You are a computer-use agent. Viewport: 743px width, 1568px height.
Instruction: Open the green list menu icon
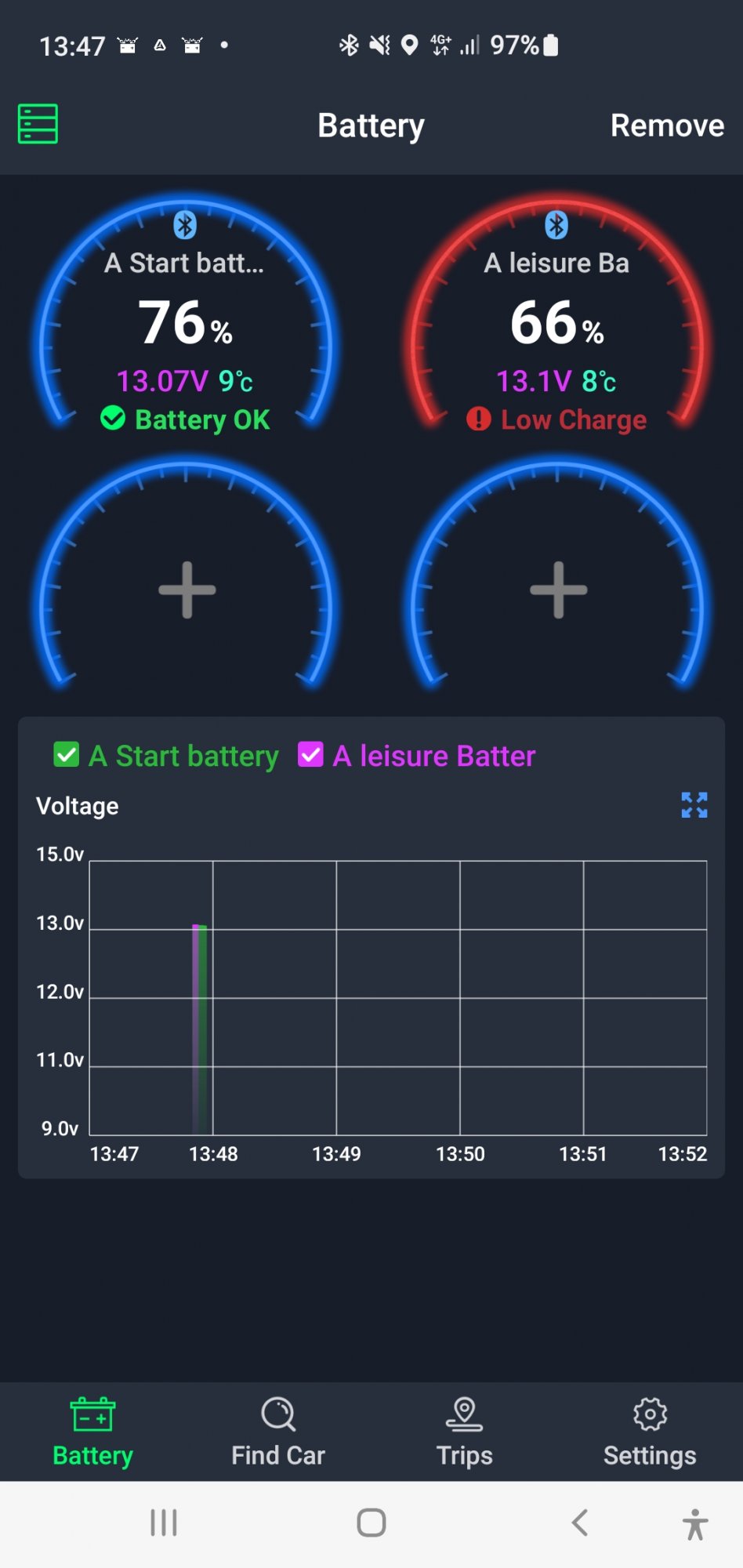[x=38, y=124]
